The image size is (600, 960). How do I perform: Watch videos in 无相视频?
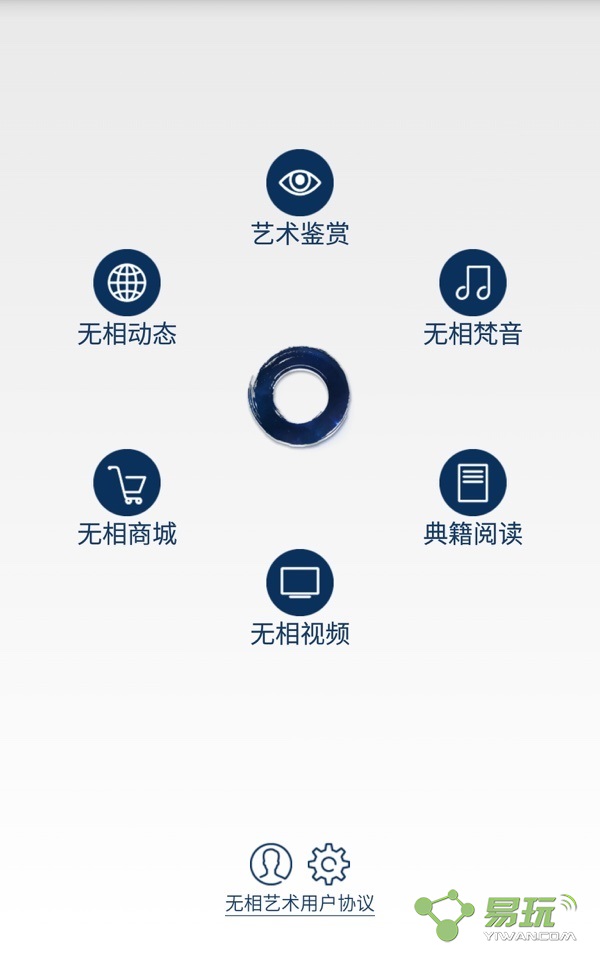(300, 583)
